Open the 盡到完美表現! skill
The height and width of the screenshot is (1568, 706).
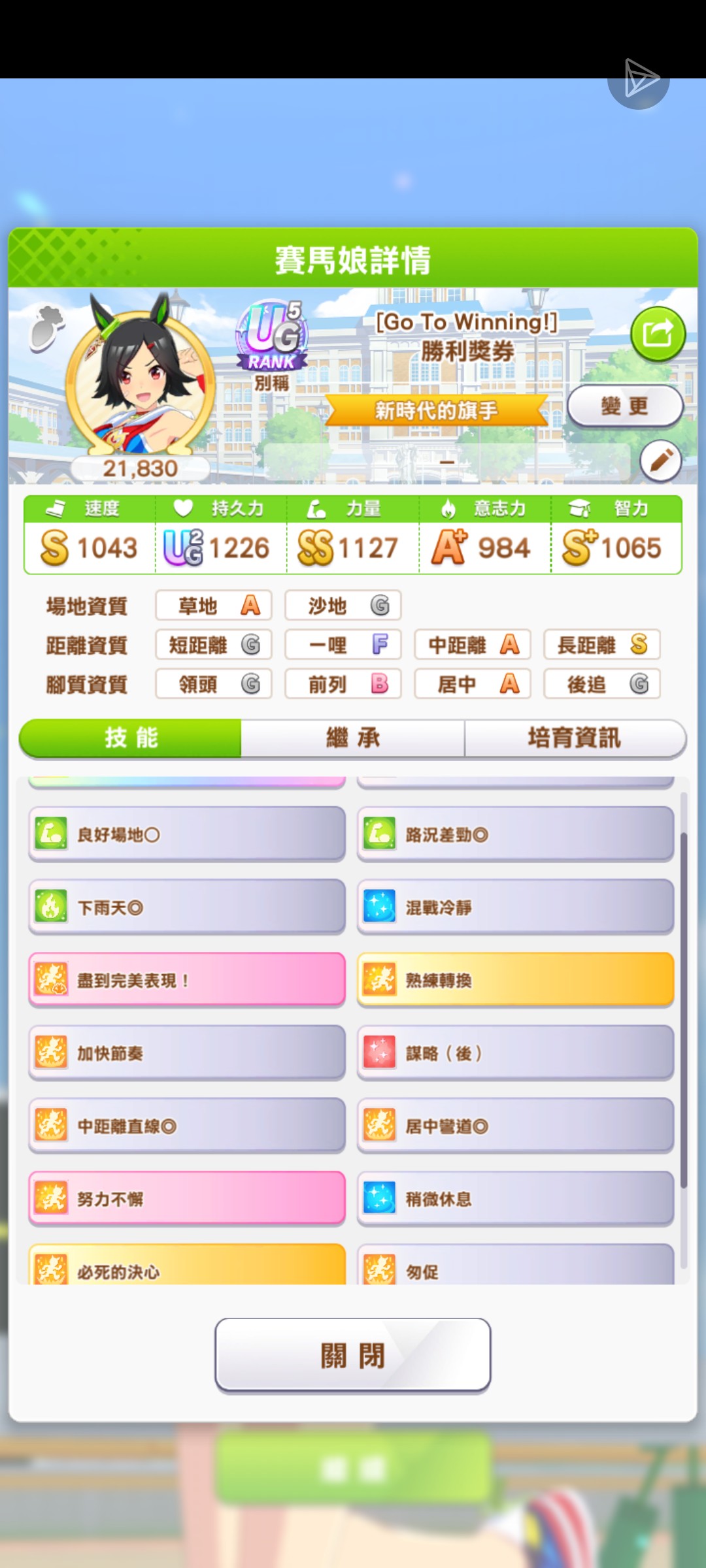click(187, 980)
